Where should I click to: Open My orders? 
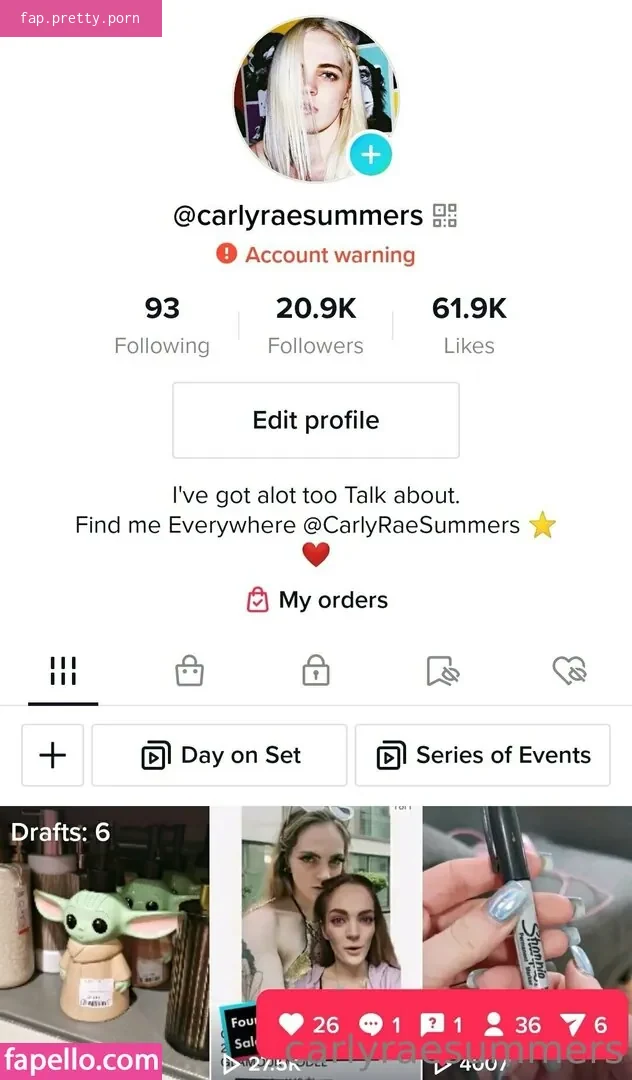click(x=317, y=600)
